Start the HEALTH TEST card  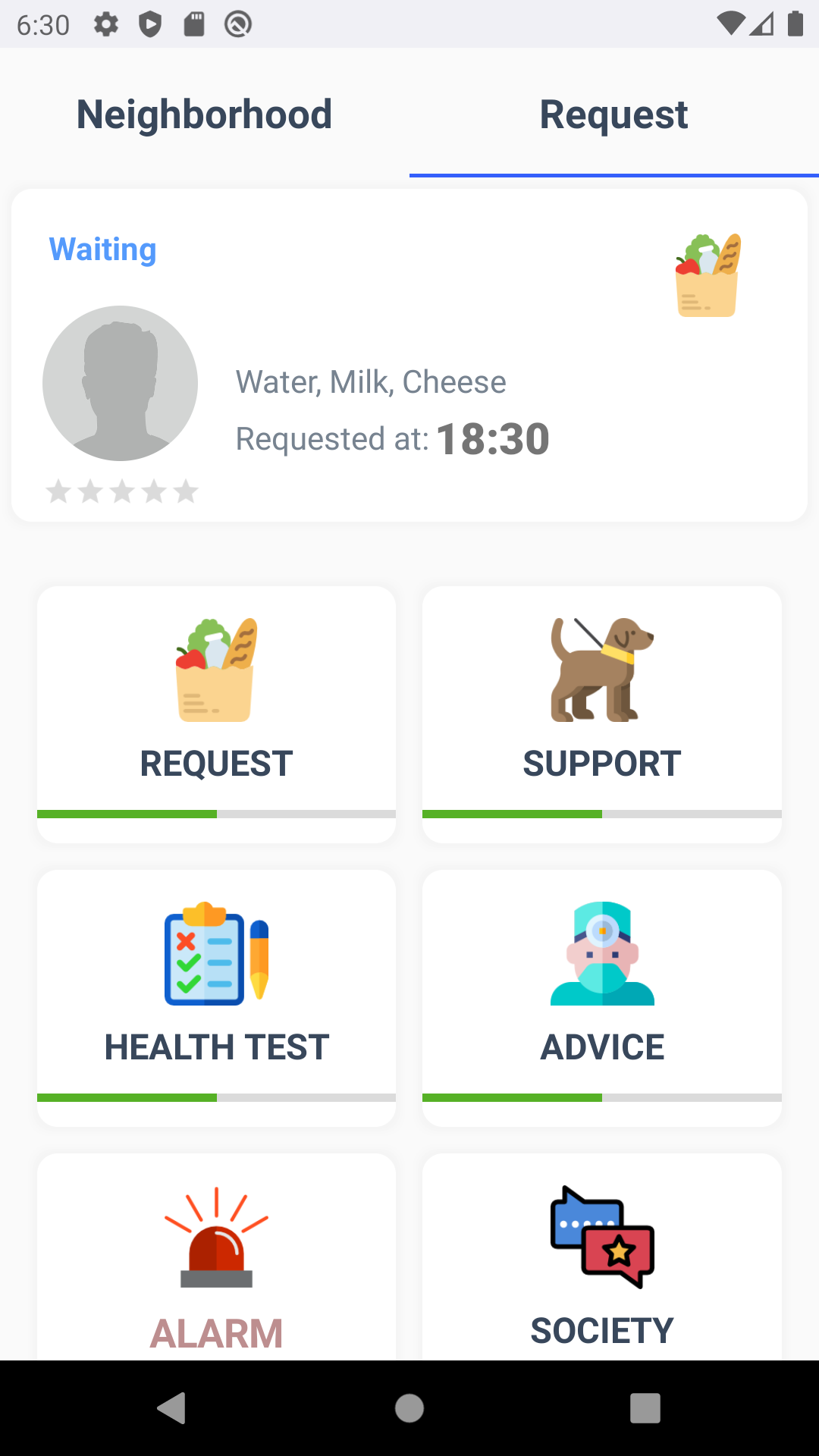pos(216,996)
